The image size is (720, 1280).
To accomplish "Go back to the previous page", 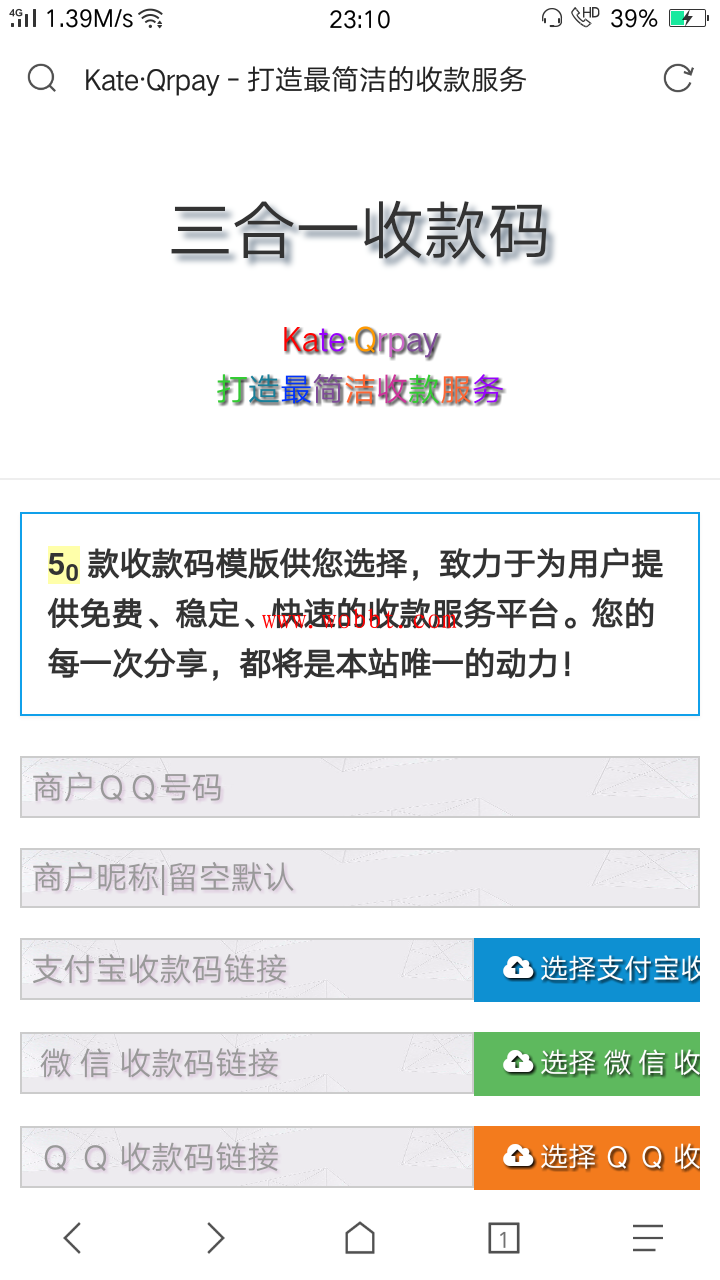I will (x=72, y=1238).
